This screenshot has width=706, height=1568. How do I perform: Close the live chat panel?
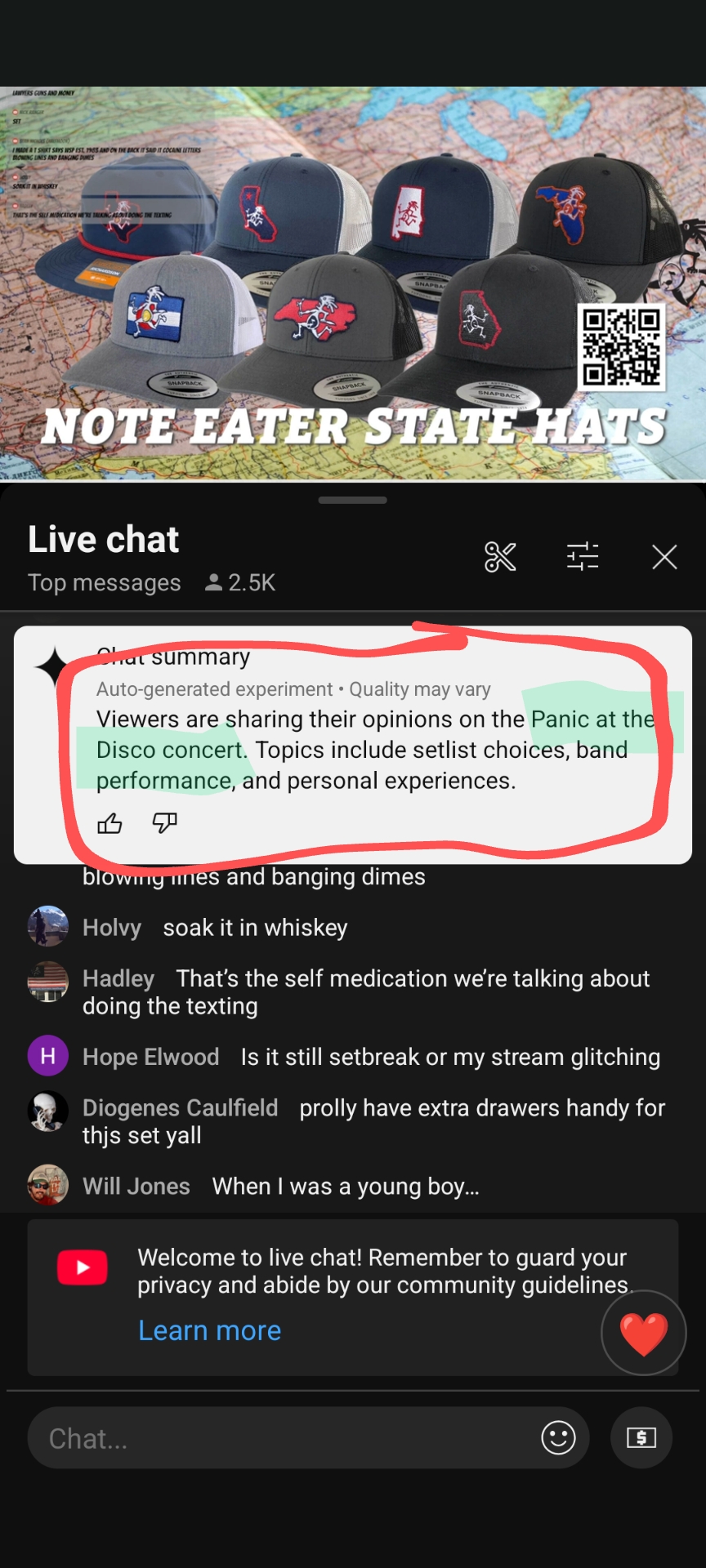(664, 557)
